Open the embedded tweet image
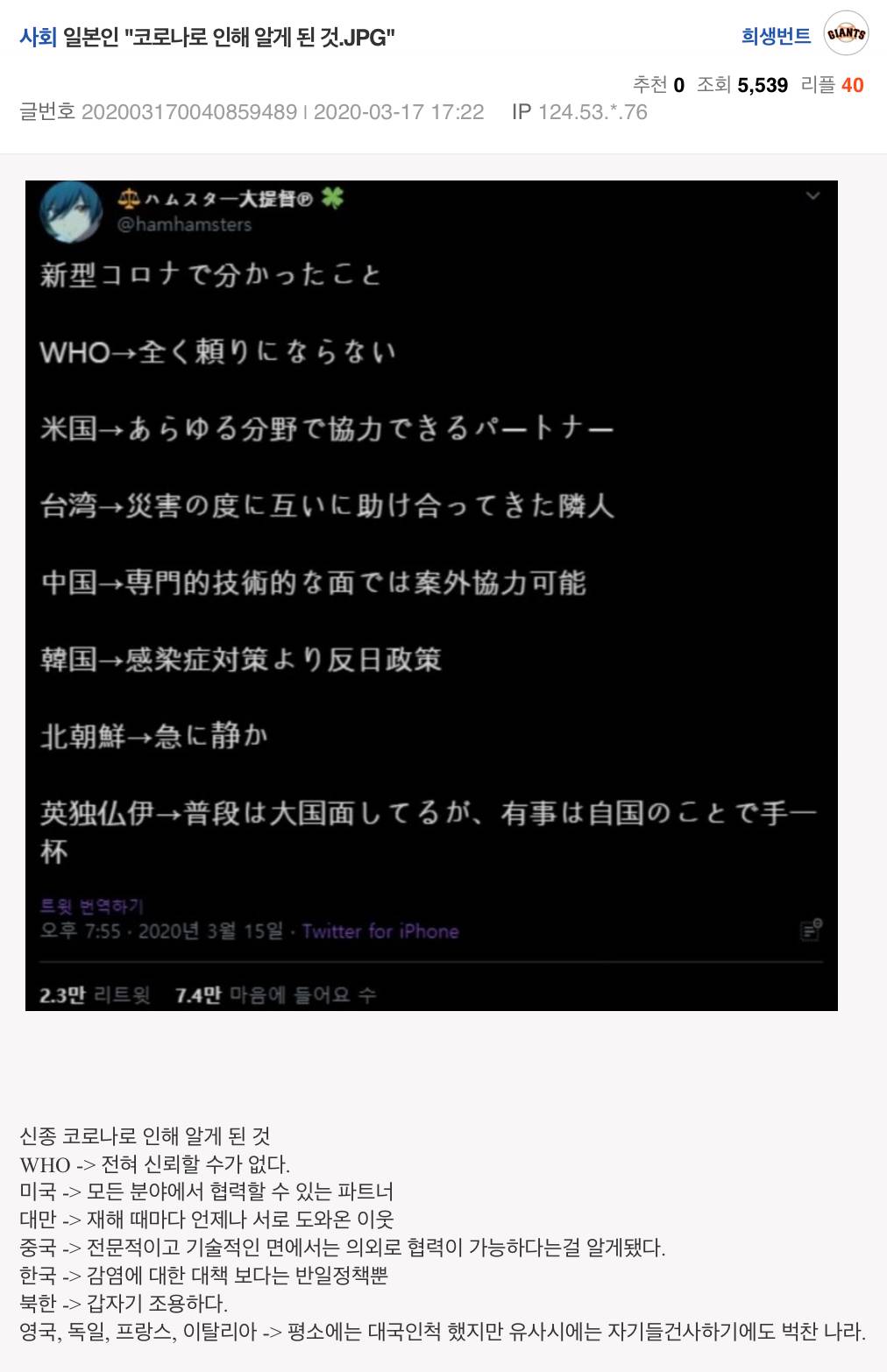 click(x=431, y=595)
